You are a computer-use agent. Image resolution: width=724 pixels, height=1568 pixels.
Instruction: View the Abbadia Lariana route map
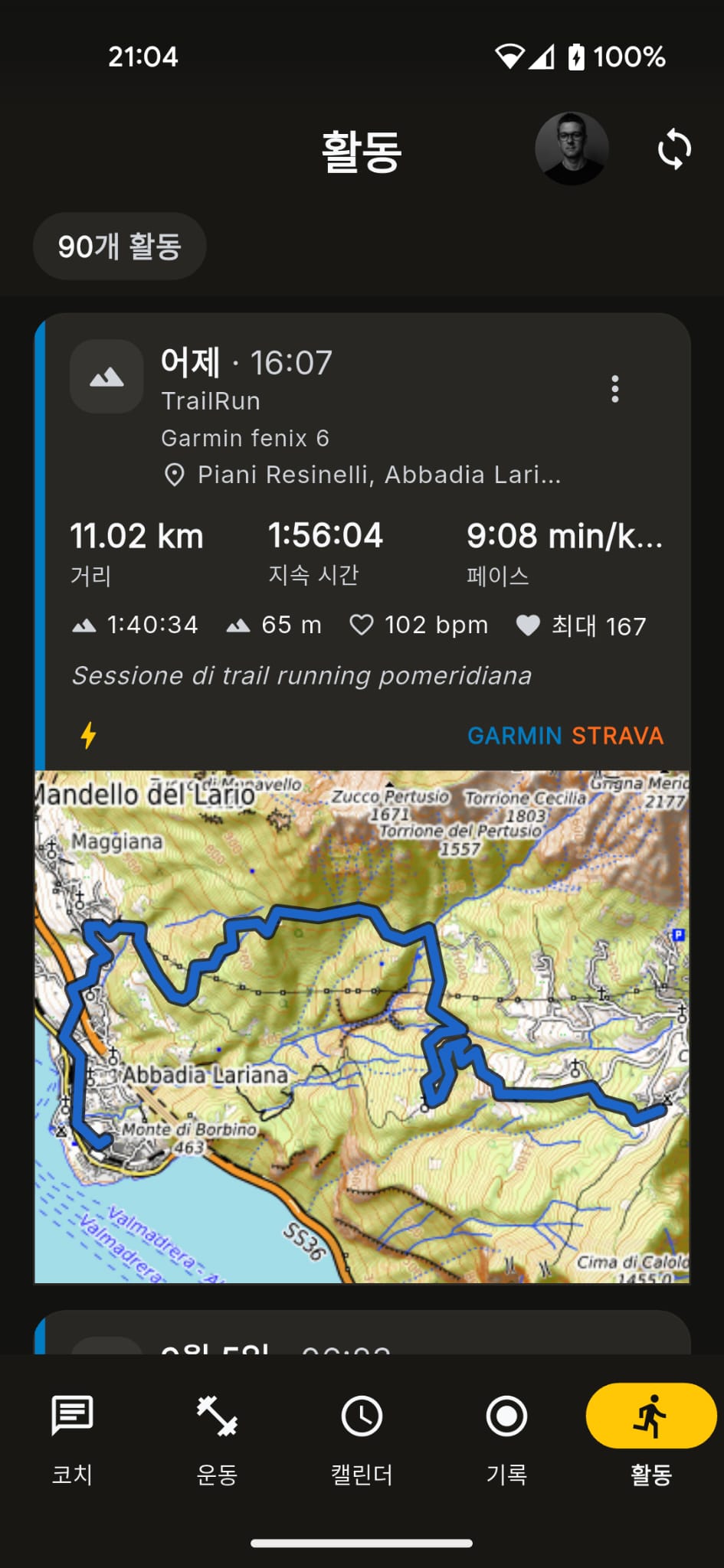pos(362,1026)
